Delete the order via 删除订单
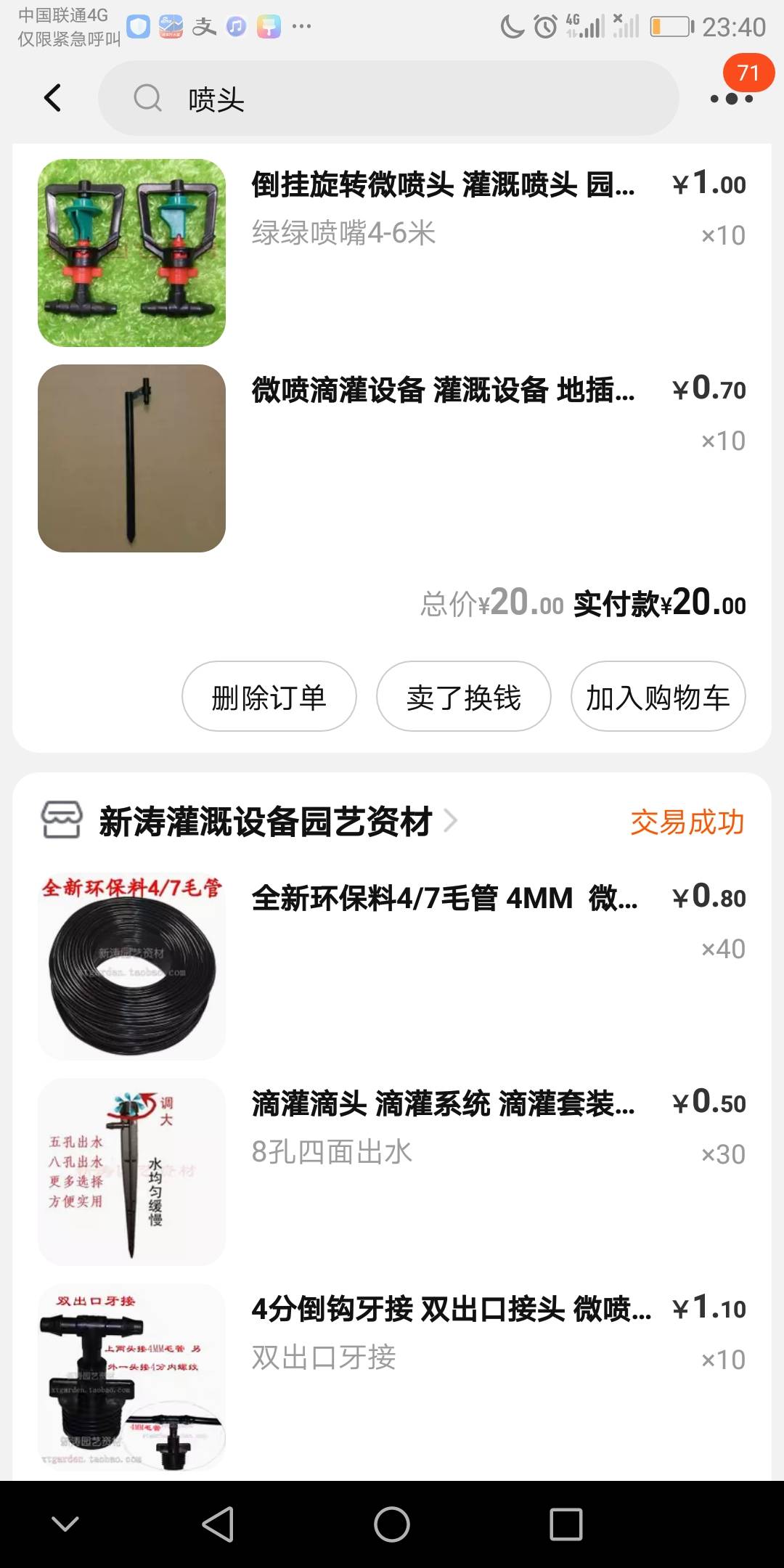The image size is (784, 1568). click(269, 697)
